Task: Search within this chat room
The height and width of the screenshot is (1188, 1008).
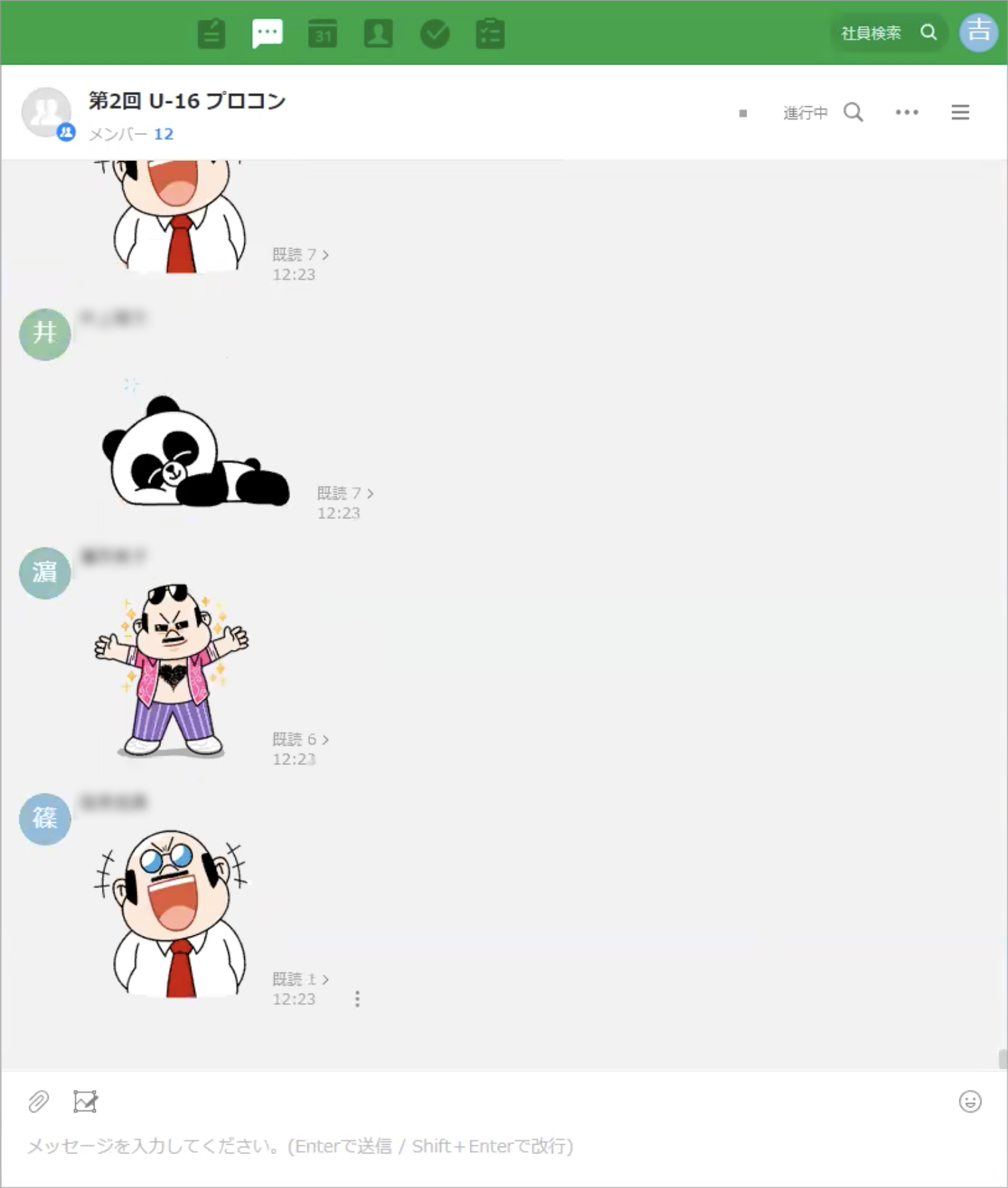Action: coord(854,112)
